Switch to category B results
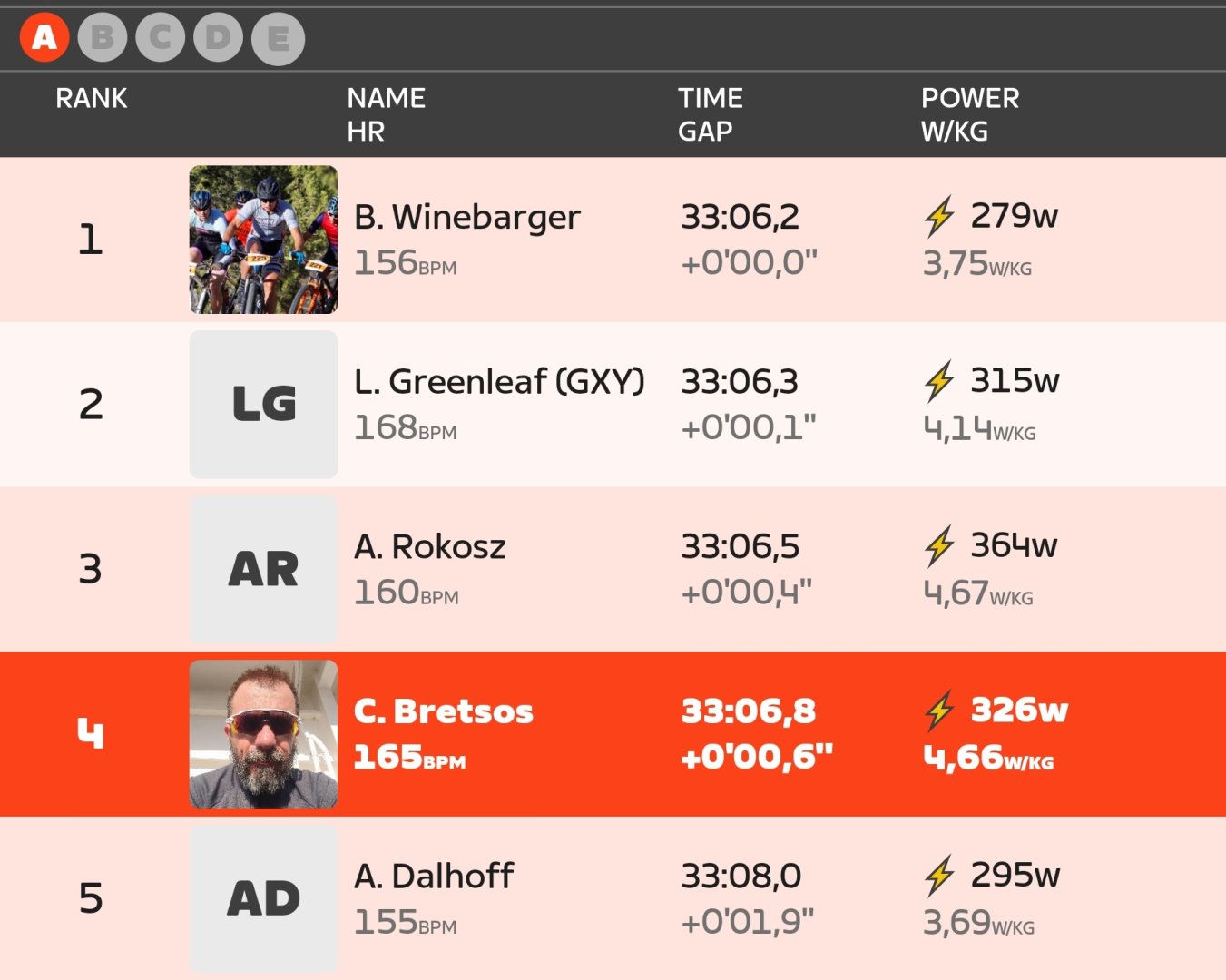Viewport: 1226px width, 980px height. click(103, 38)
